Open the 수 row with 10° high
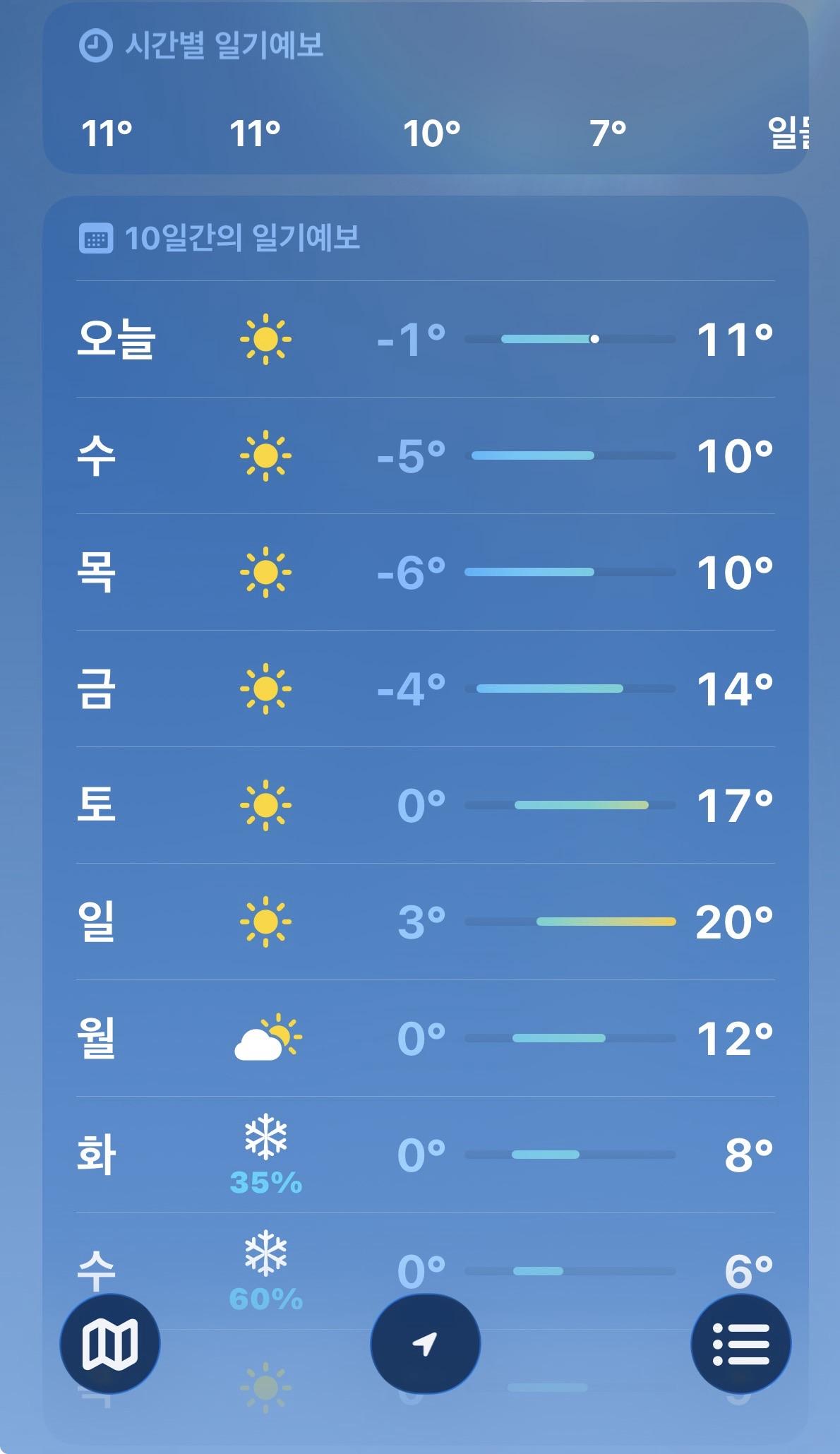The height and width of the screenshot is (1454, 840). (425, 456)
